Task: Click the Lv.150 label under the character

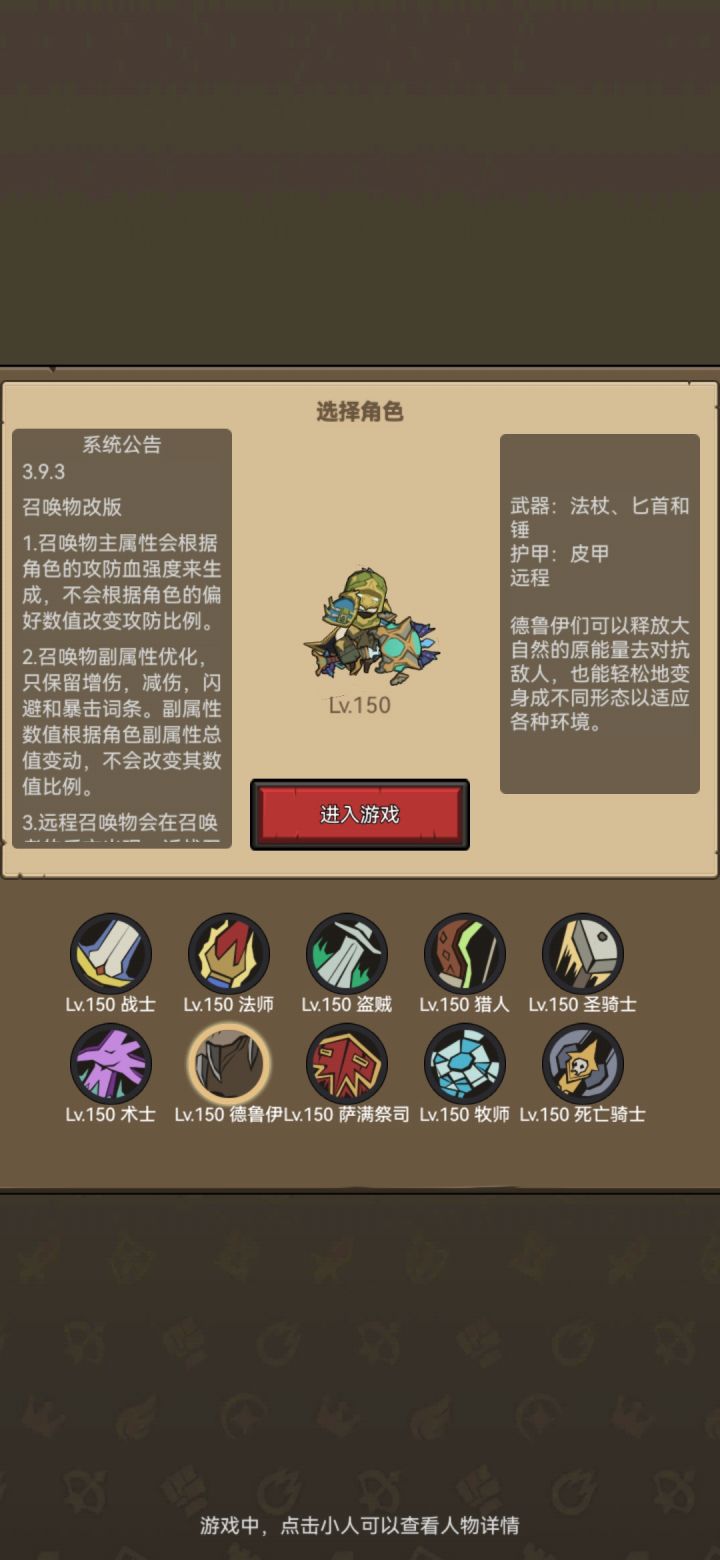Action: [361, 705]
